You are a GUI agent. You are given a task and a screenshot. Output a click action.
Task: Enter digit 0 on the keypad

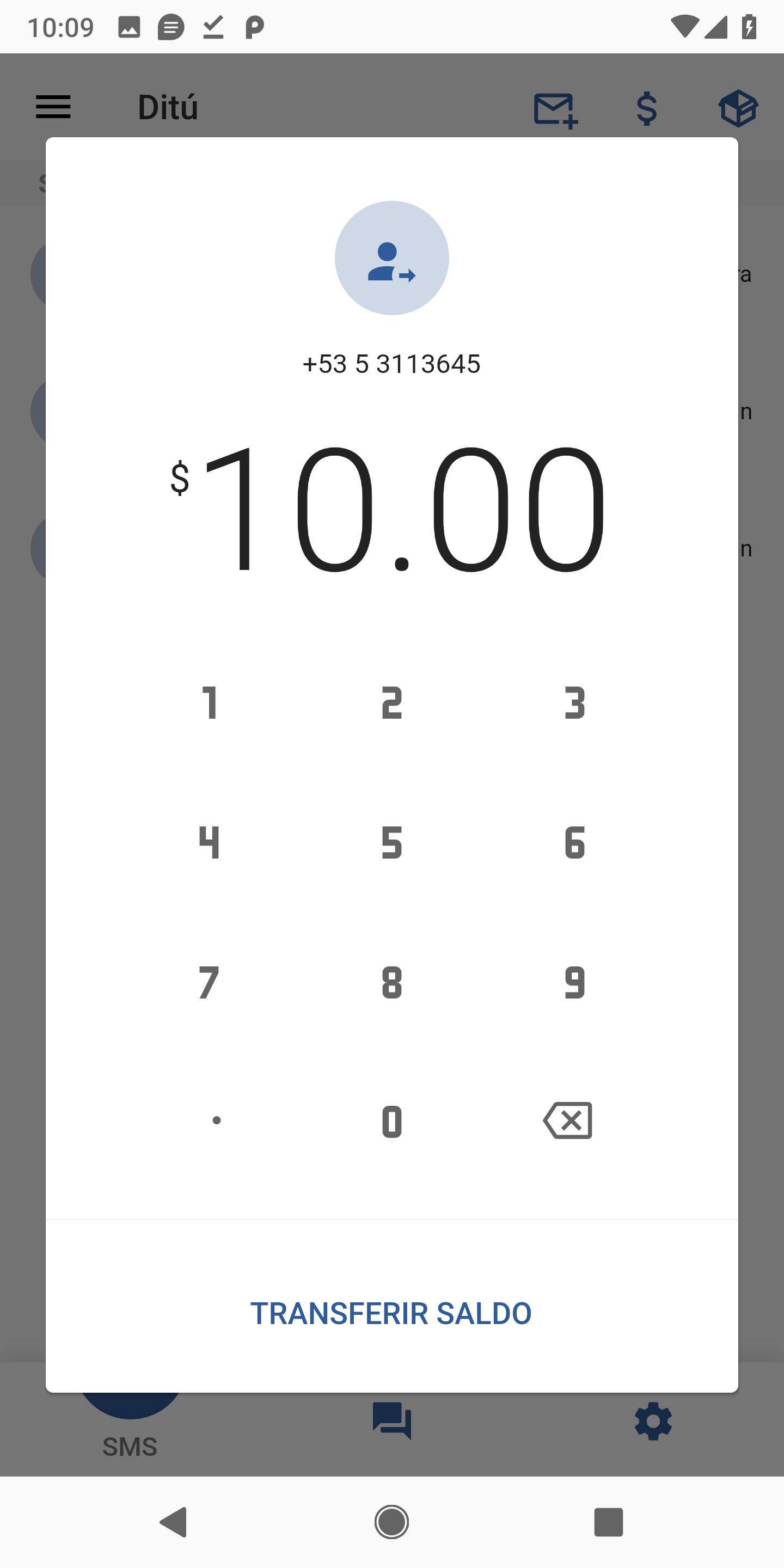coord(391,1121)
